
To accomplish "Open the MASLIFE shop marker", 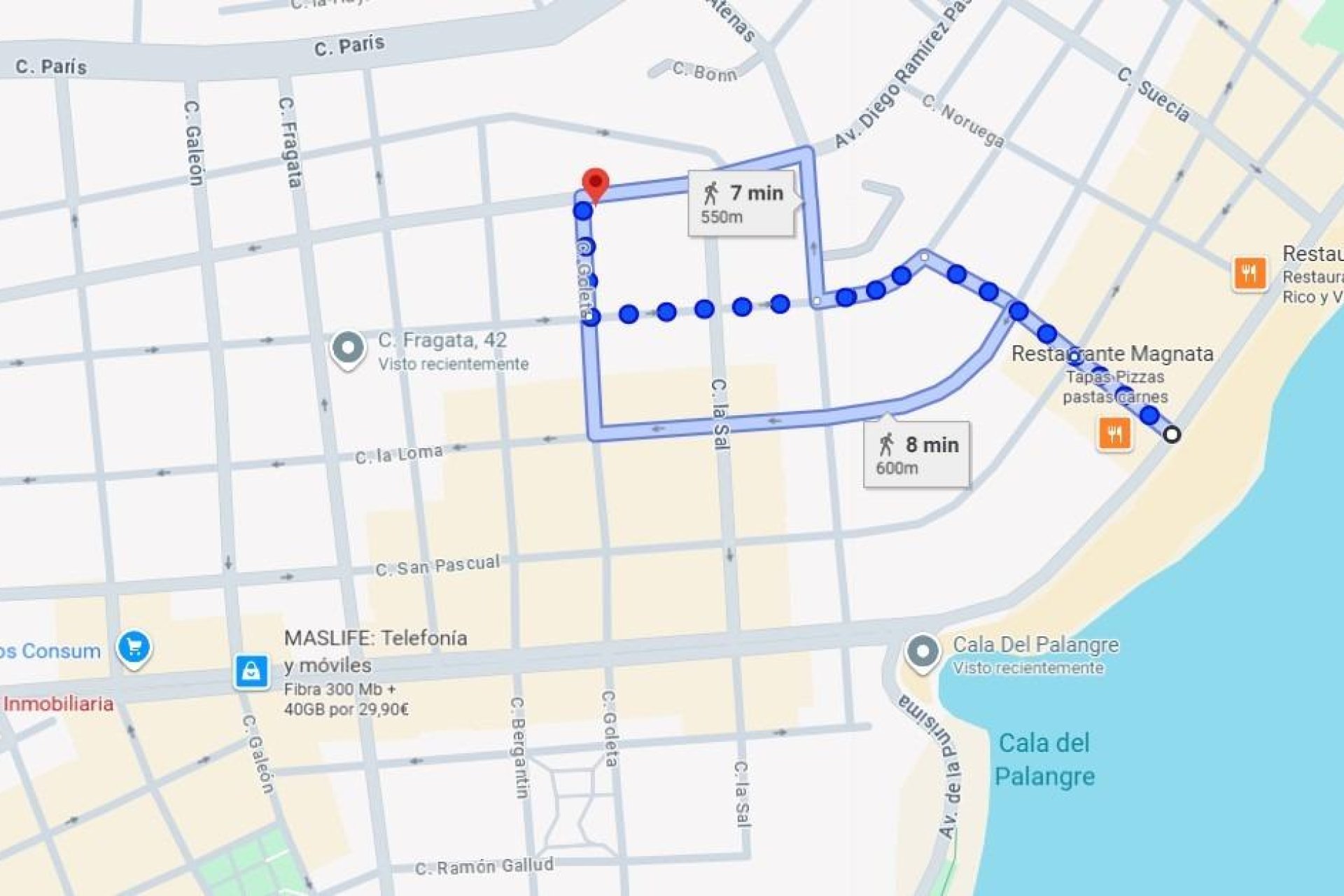I will coord(251,672).
